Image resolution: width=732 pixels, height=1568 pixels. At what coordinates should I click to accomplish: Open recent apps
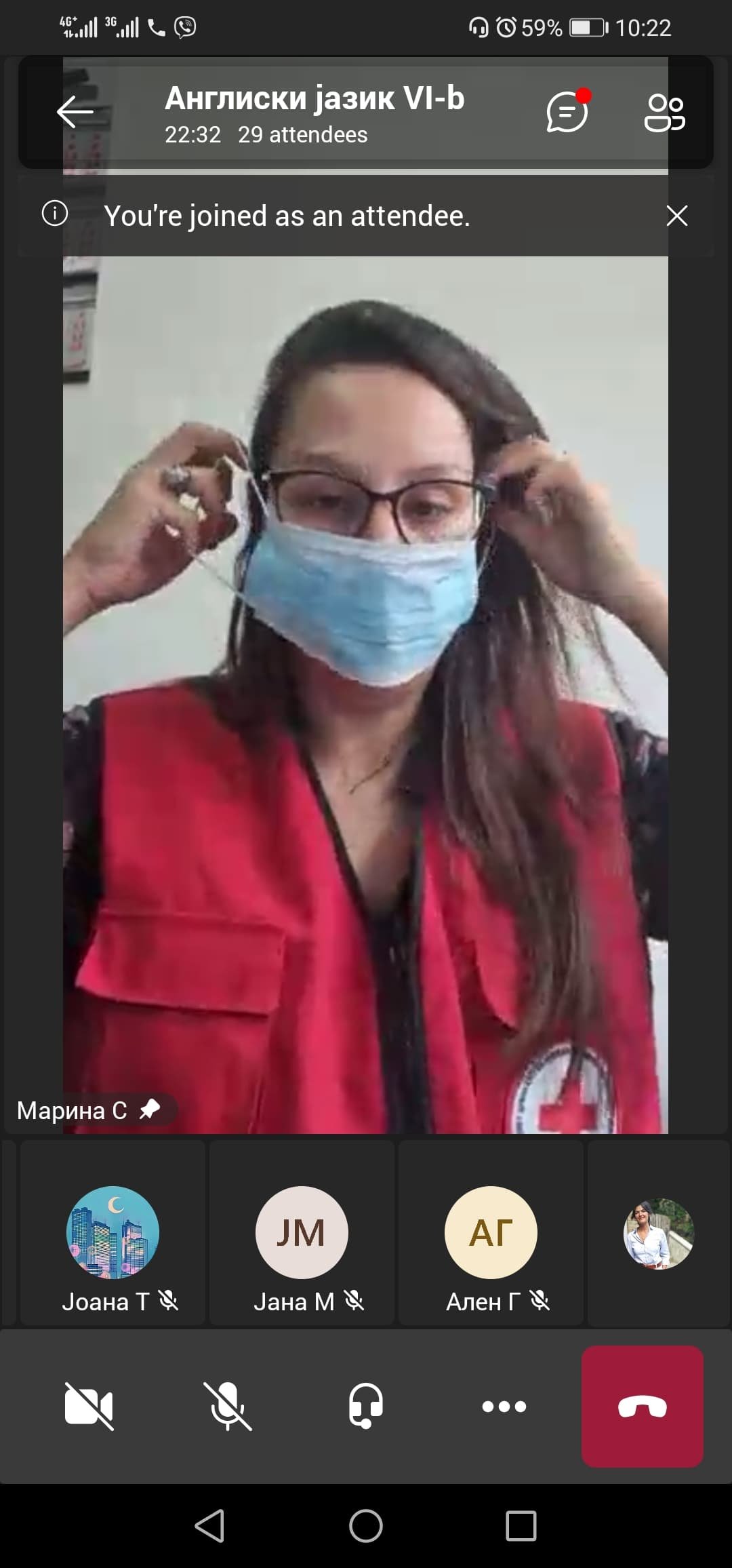pyautogui.click(x=521, y=1527)
